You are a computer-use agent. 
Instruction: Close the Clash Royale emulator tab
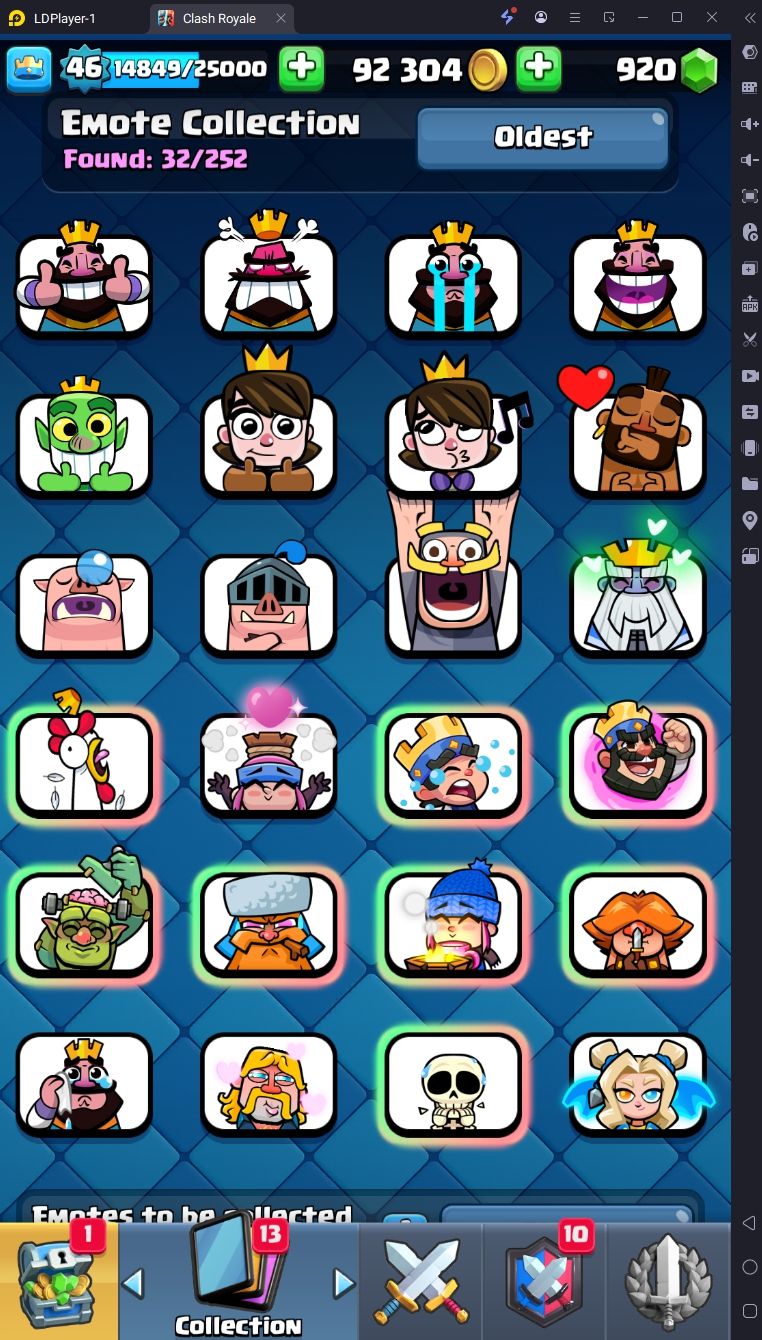click(x=281, y=18)
